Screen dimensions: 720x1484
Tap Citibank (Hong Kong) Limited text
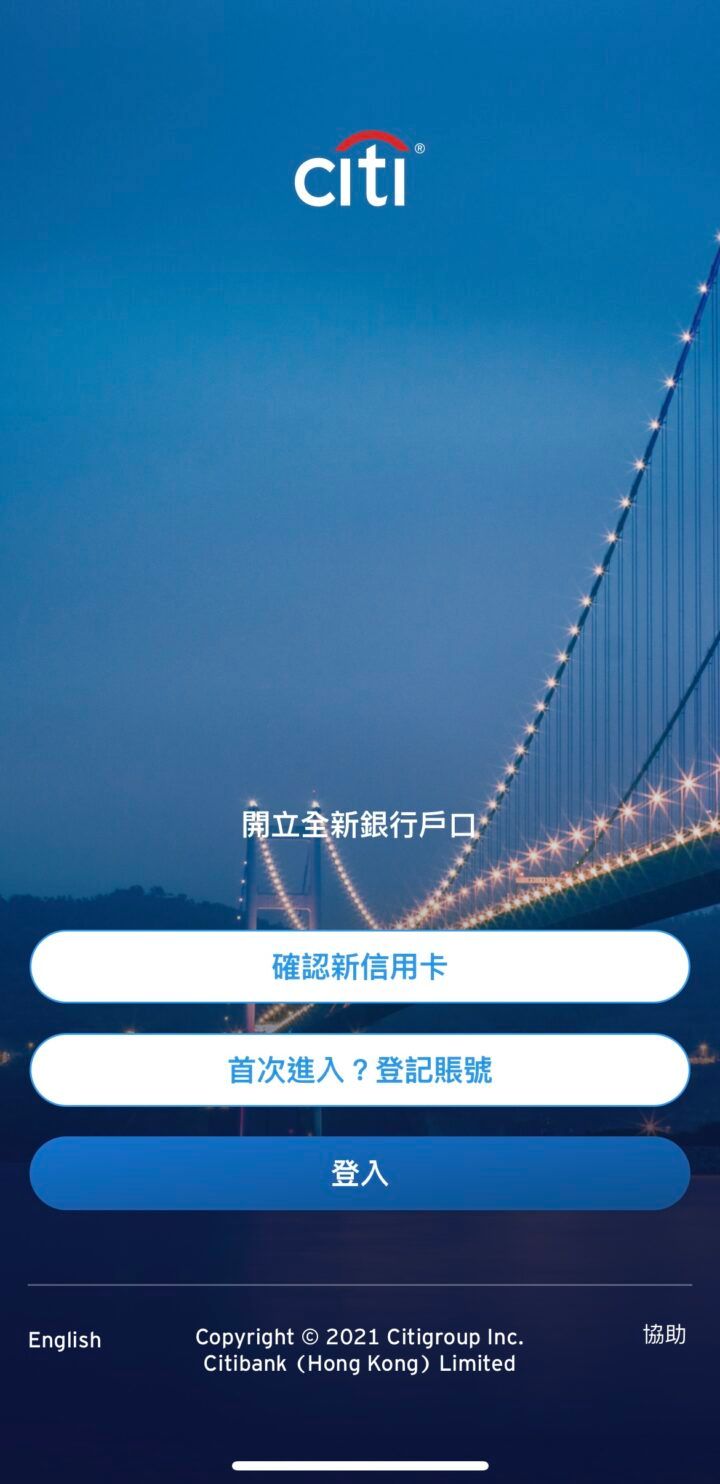pos(358,1364)
